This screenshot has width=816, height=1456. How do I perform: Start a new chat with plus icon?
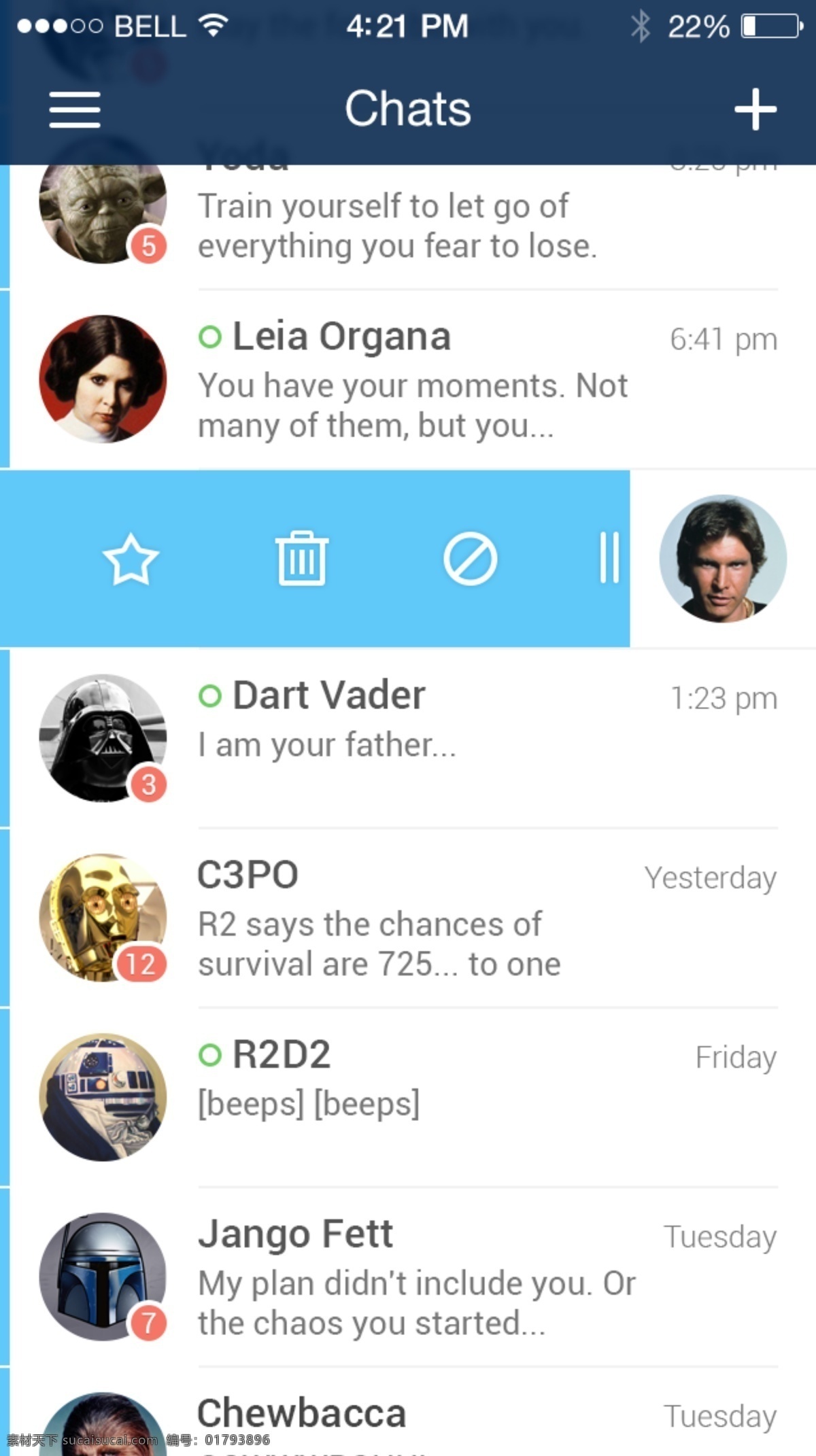pos(755,109)
